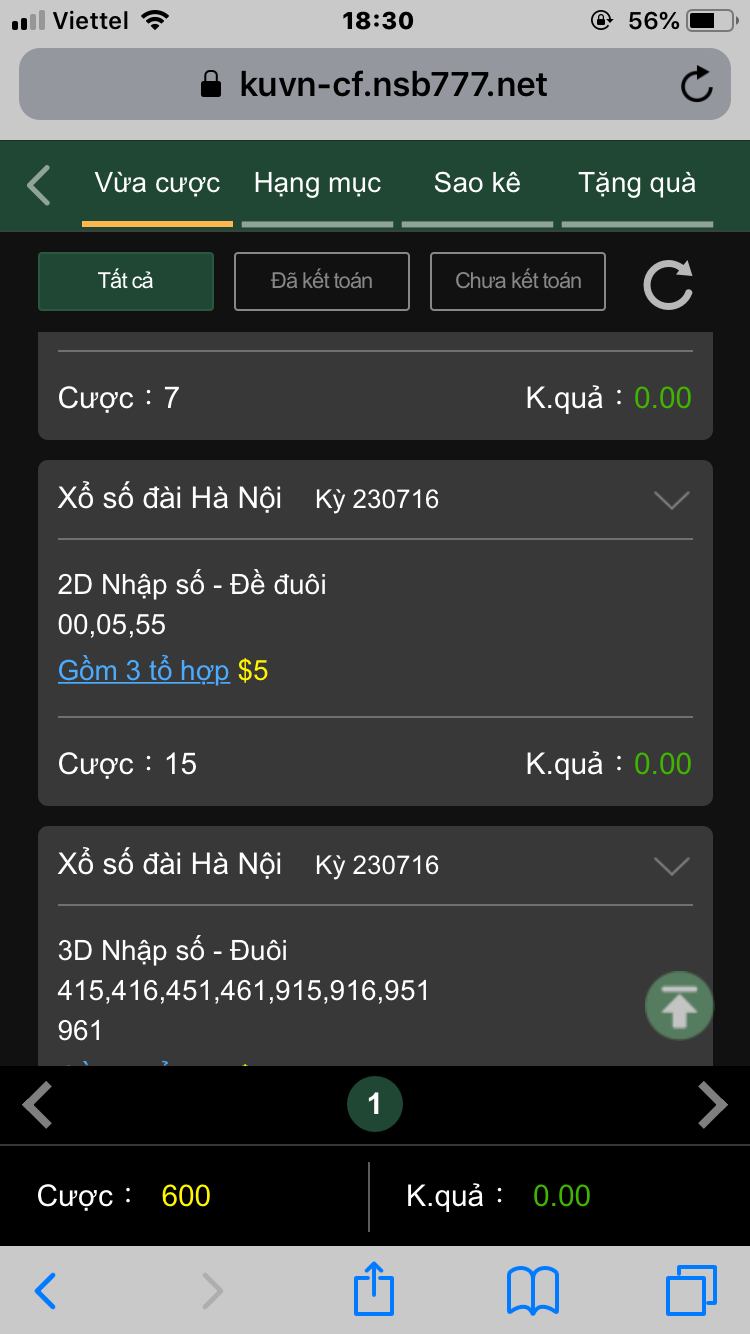This screenshot has height=1334, width=750.
Task: Open Safari bookmarks
Action: [x=533, y=1291]
